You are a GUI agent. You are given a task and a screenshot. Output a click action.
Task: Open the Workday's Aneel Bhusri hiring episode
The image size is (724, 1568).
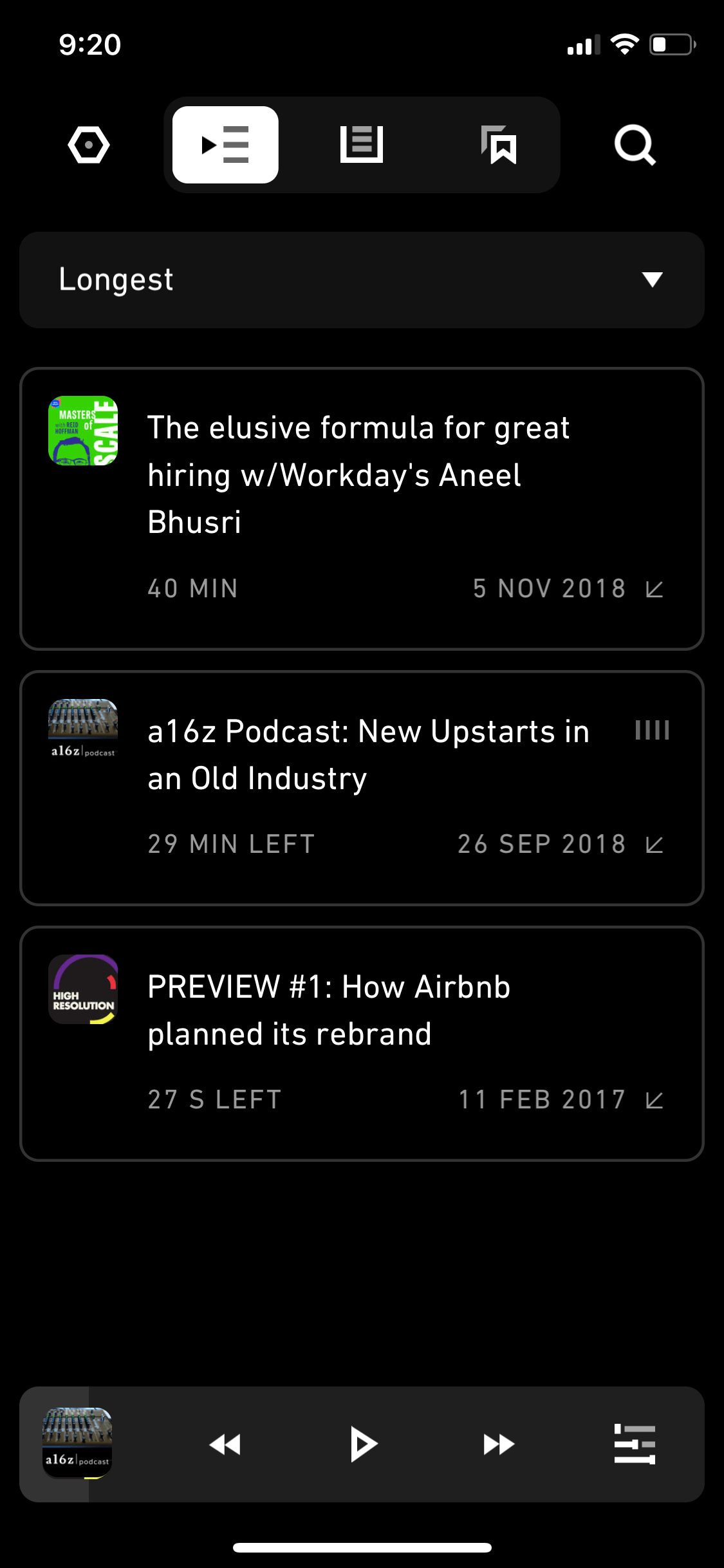(x=362, y=509)
